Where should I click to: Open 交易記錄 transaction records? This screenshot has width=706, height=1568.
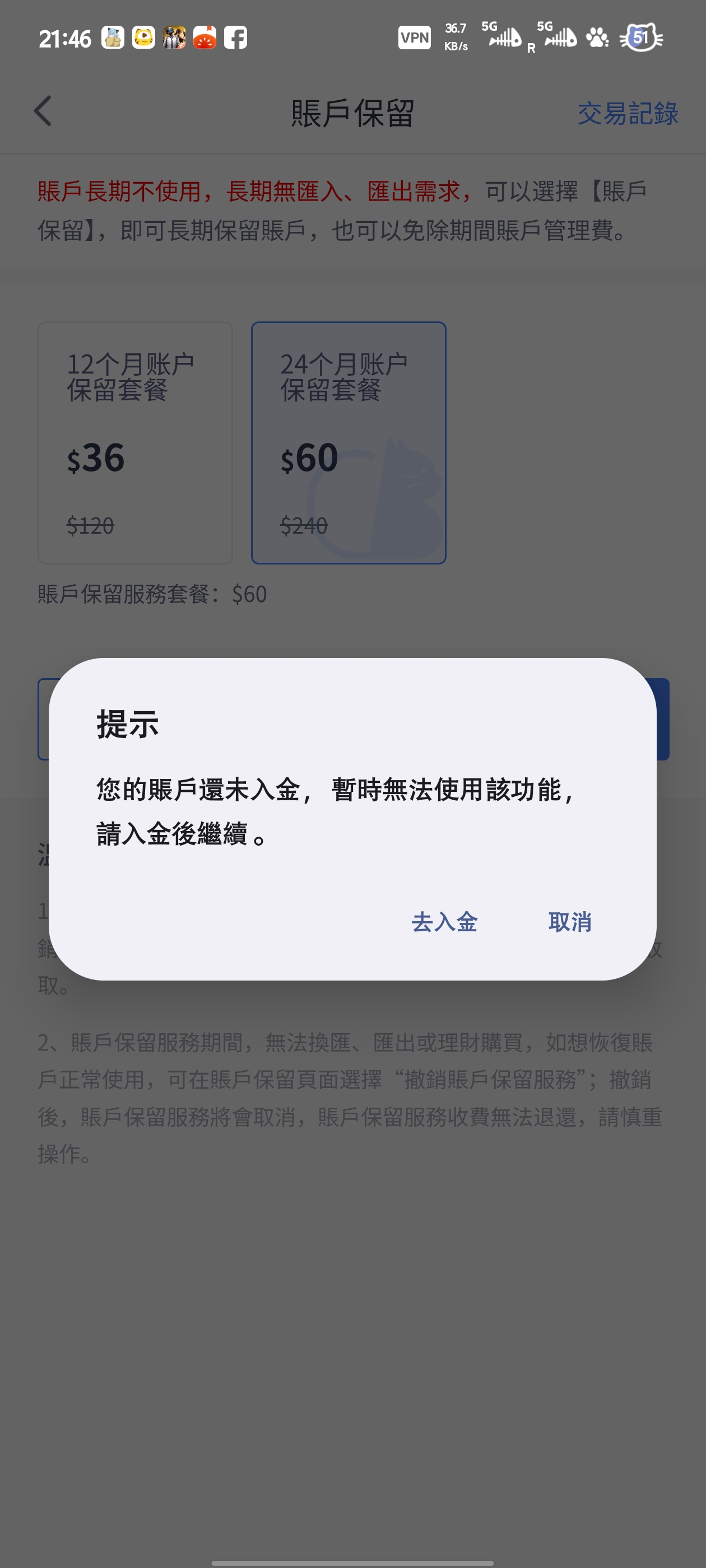(x=628, y=113)
